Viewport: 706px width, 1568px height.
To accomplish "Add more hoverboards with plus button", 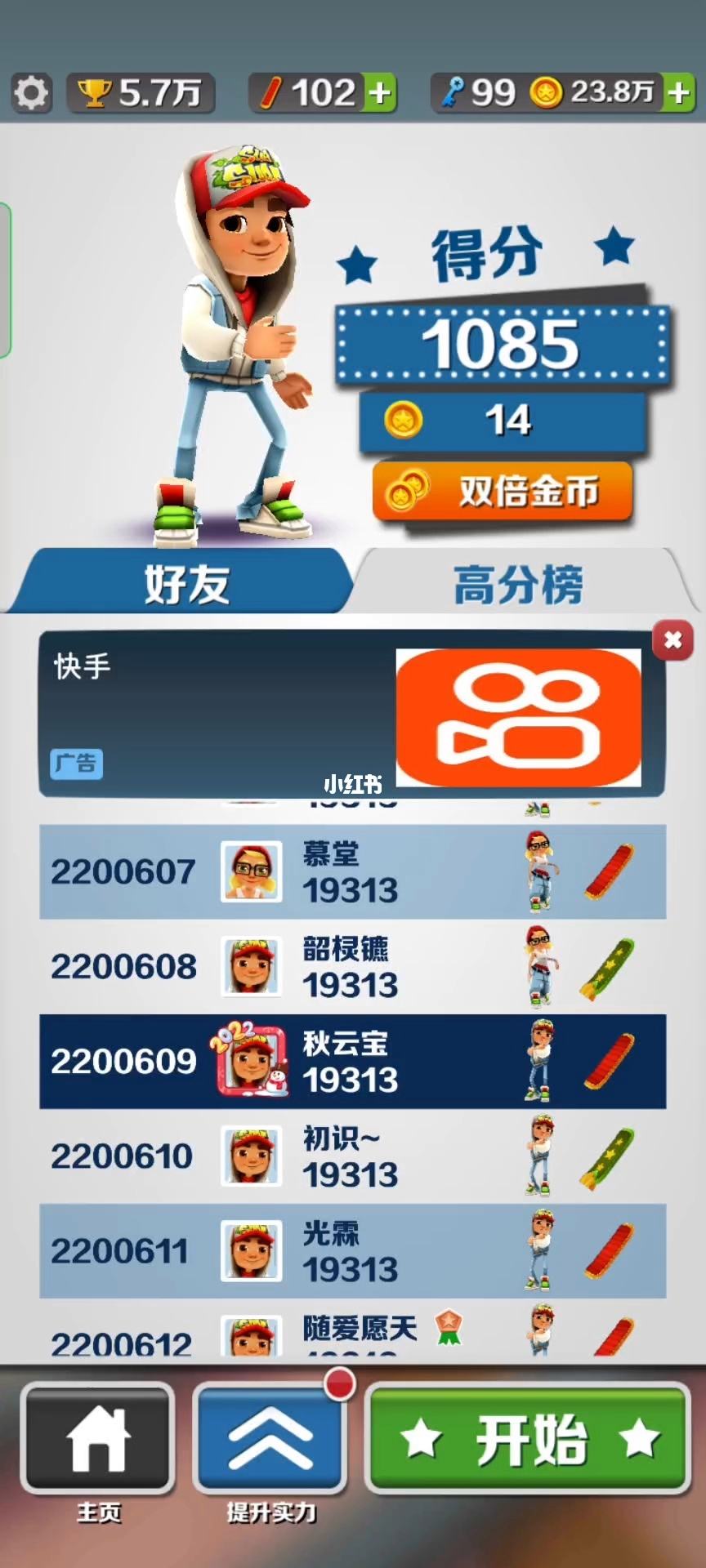I will click(379, 92).
